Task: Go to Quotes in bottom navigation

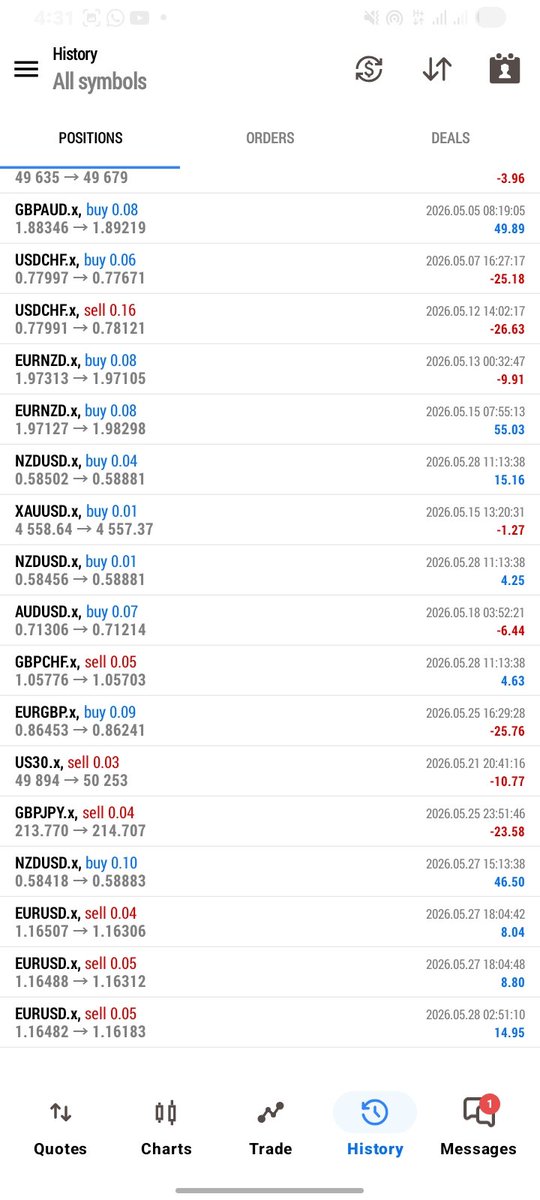Action: click(60, 1126)
